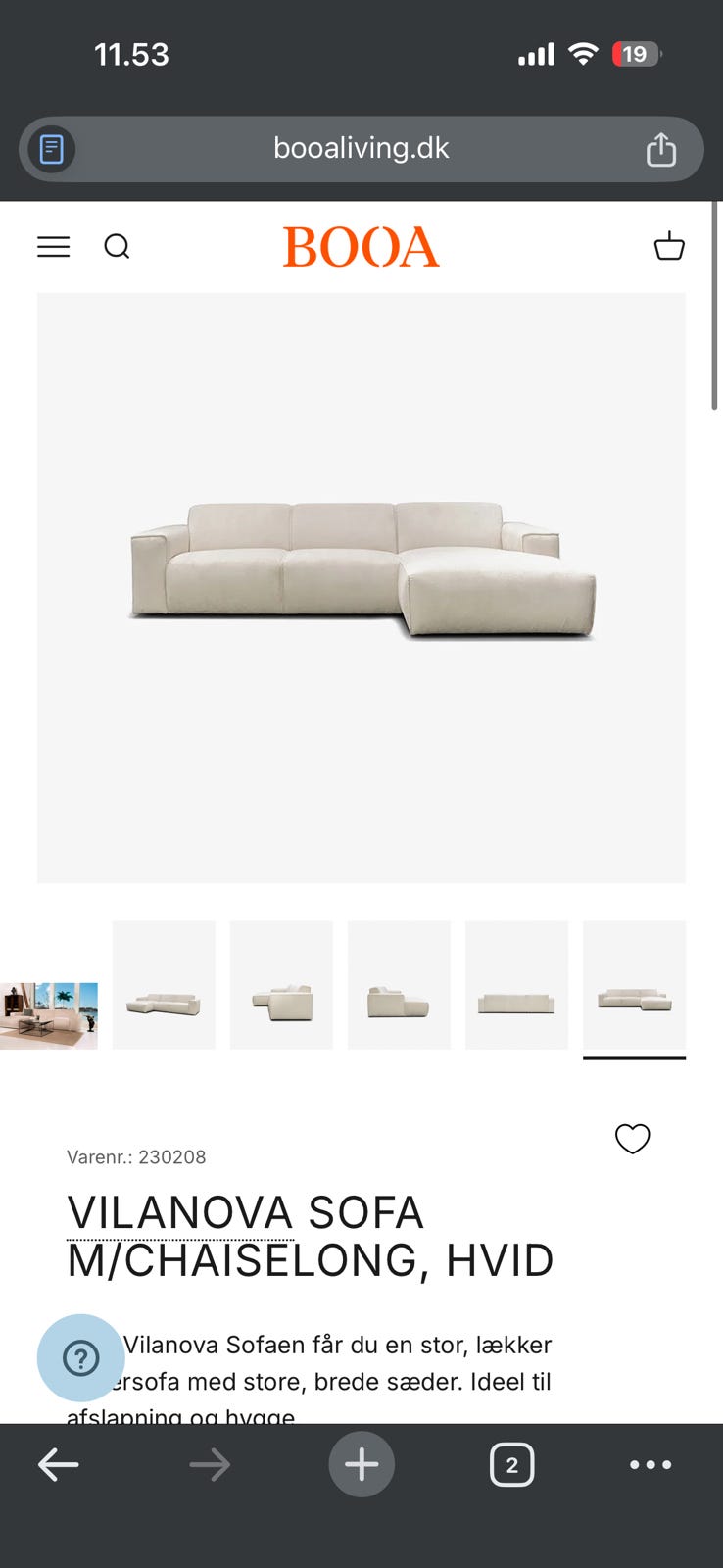Image resolution: width=723 pixels, height=1568 pixels.
Task: Open reader view icon in address bar
Action: (x=49, y=149)
